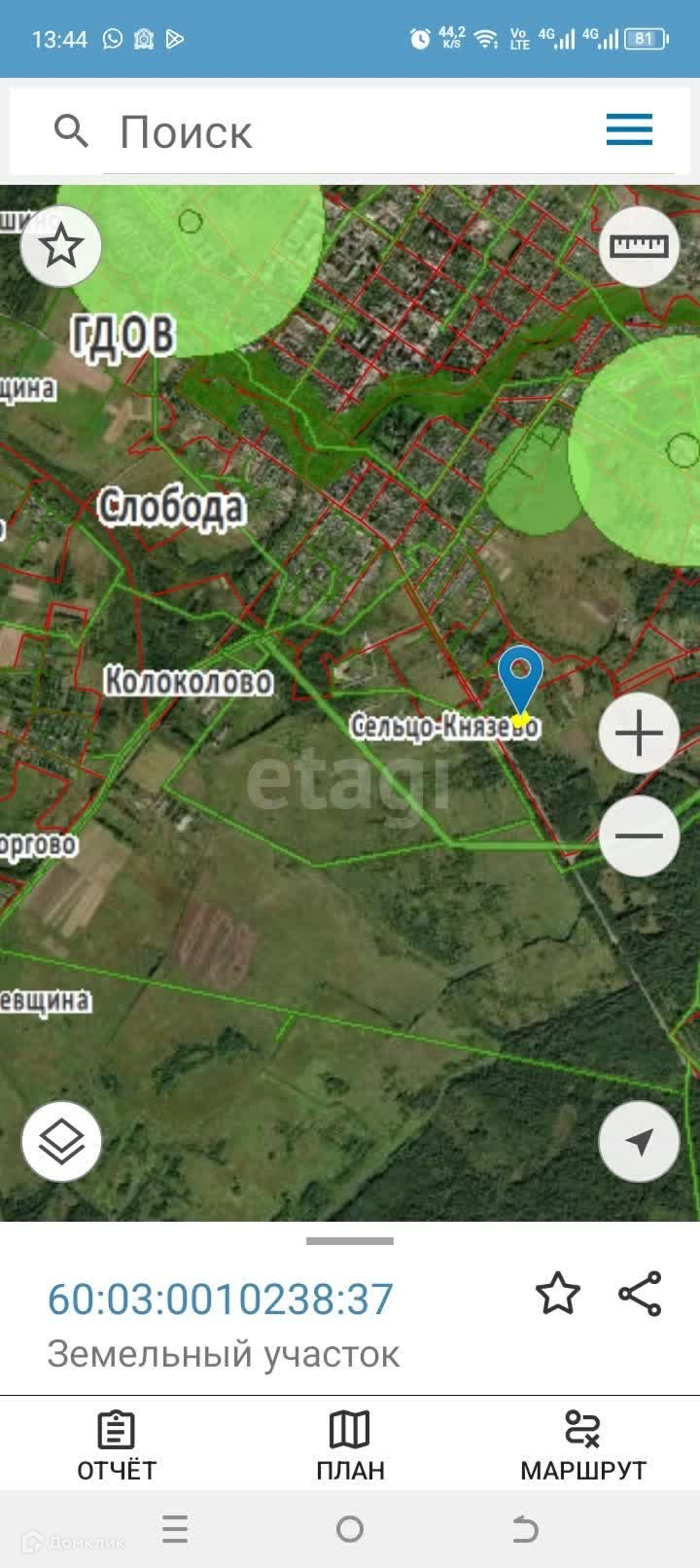The width and height of the screenshot is (700, 1568).
Task: Open recent apps from navigation bar
Action: [x=175, y=1530]
